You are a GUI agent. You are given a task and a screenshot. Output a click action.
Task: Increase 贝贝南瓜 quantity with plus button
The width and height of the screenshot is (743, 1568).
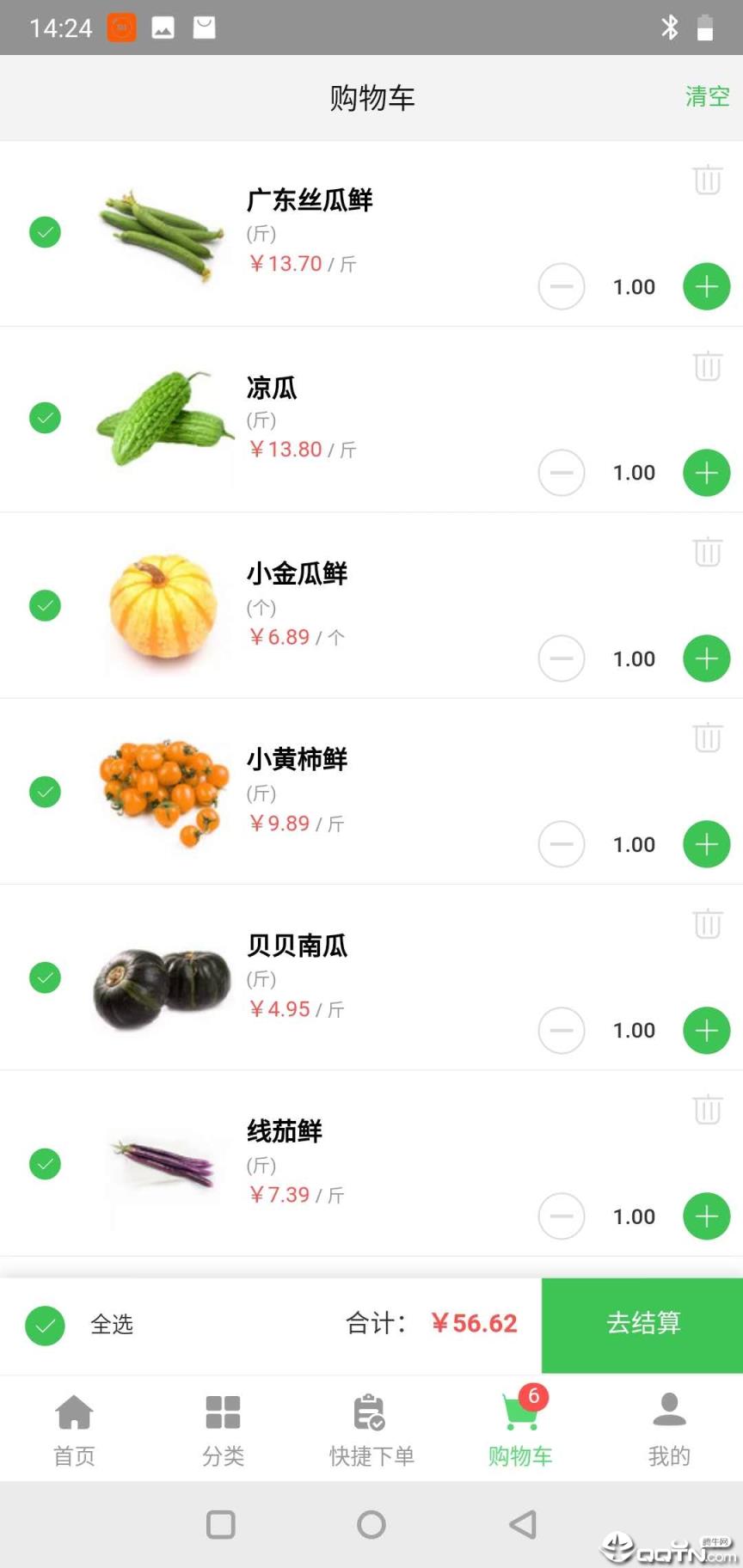(705, 1030)
